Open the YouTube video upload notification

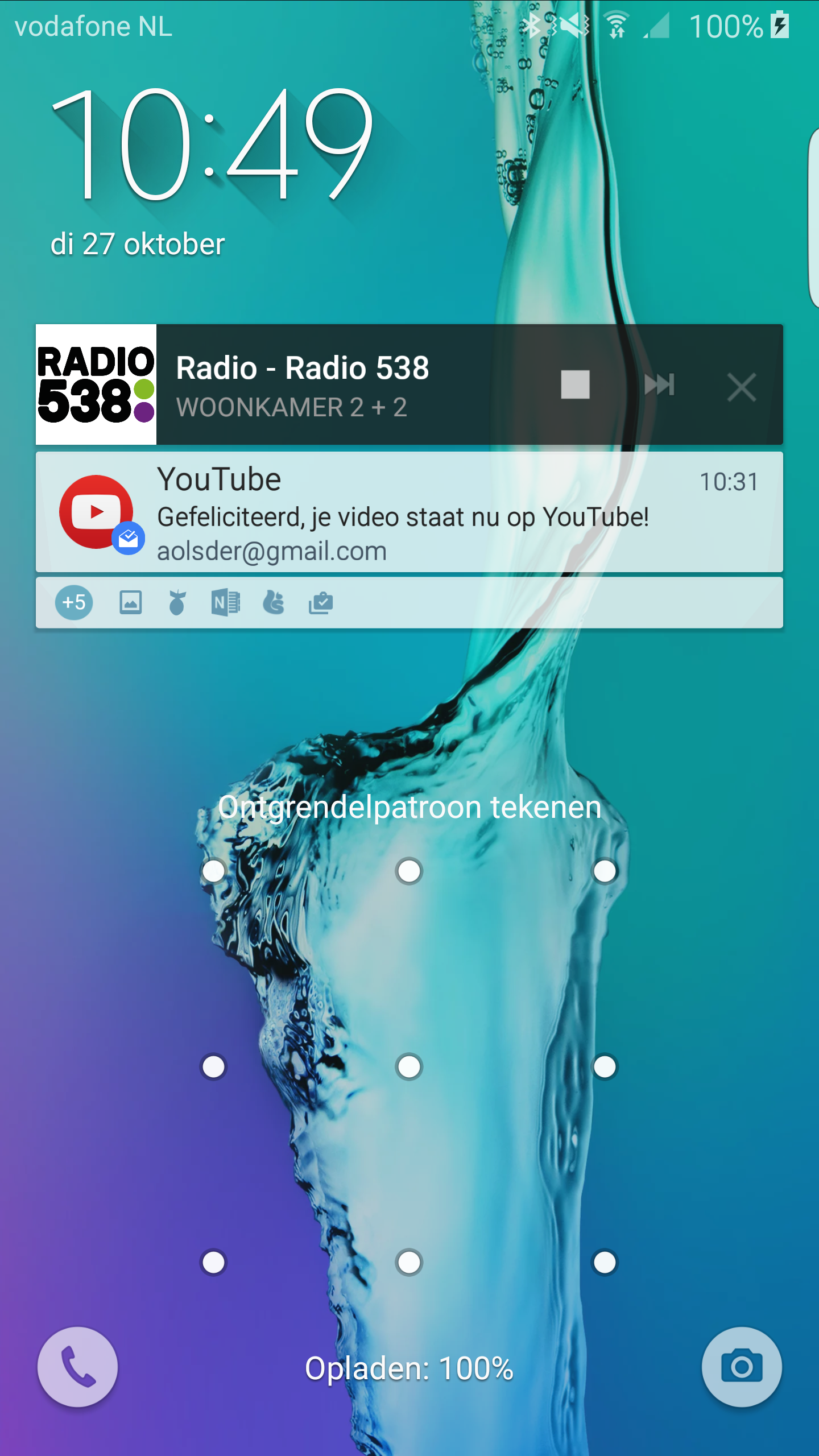[409, 512]
